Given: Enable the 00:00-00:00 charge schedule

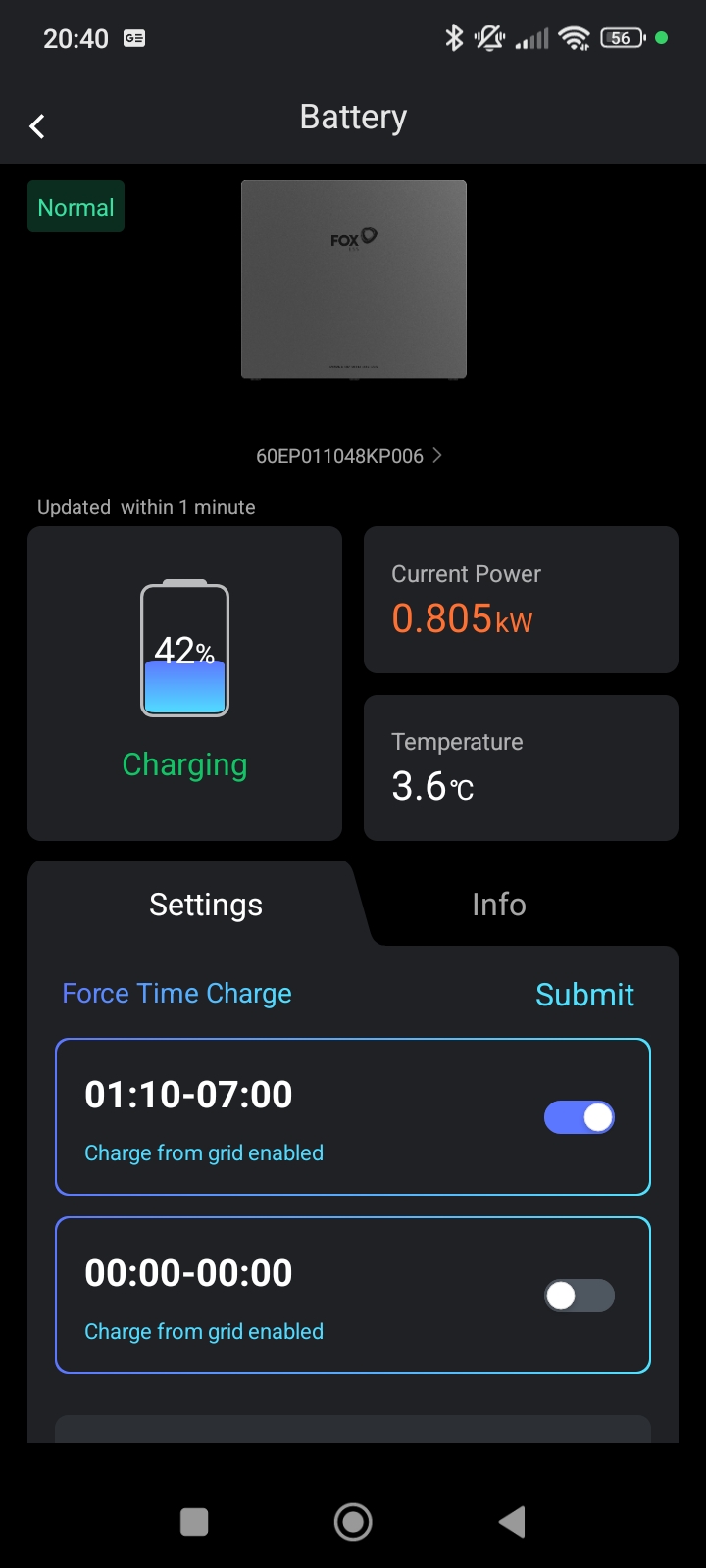Looking at the screenshot, I should pyautogui.click(x=580, y=1296).
